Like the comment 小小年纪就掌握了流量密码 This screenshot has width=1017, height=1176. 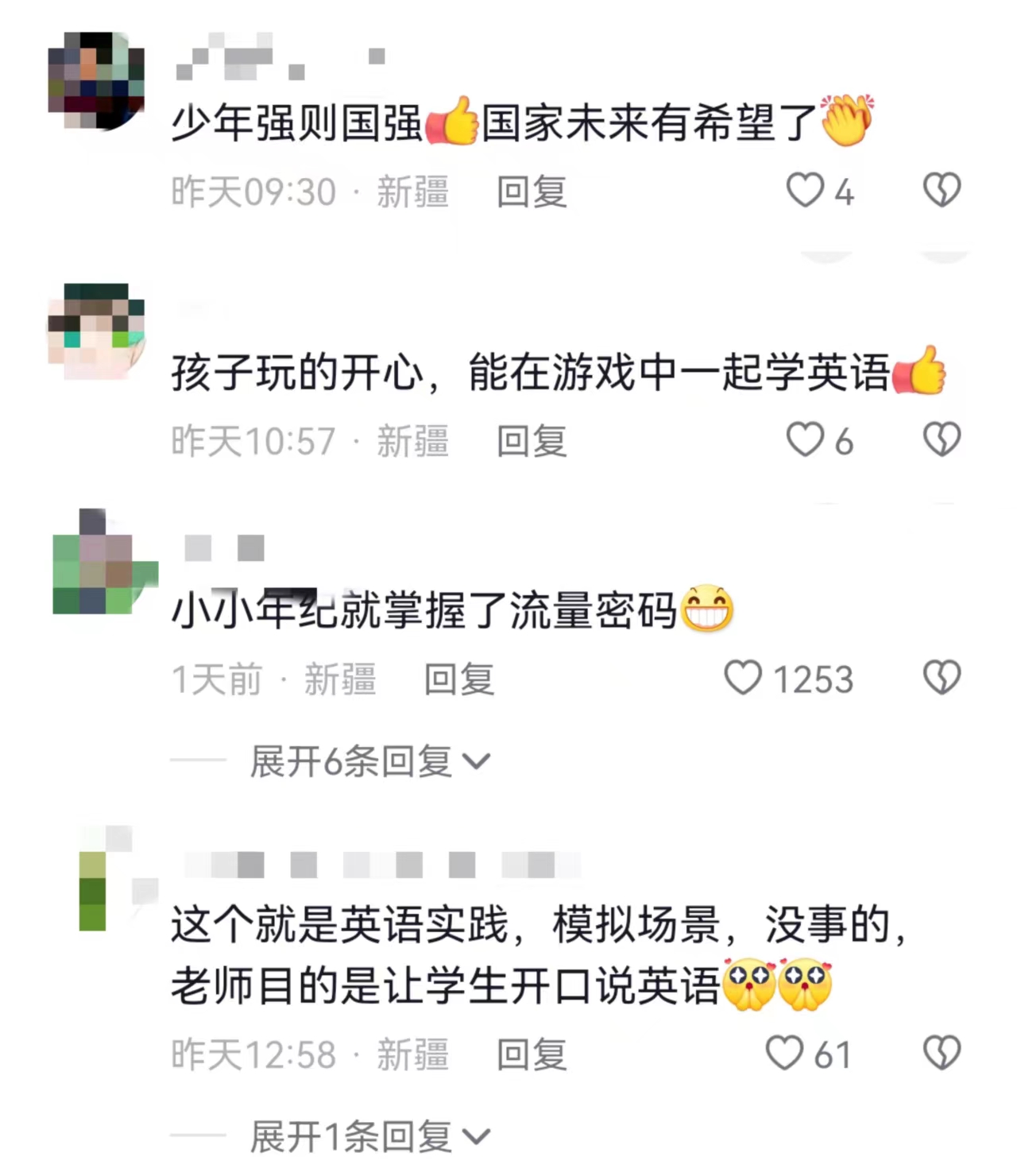pyautogui.click(x=743, y=679)
